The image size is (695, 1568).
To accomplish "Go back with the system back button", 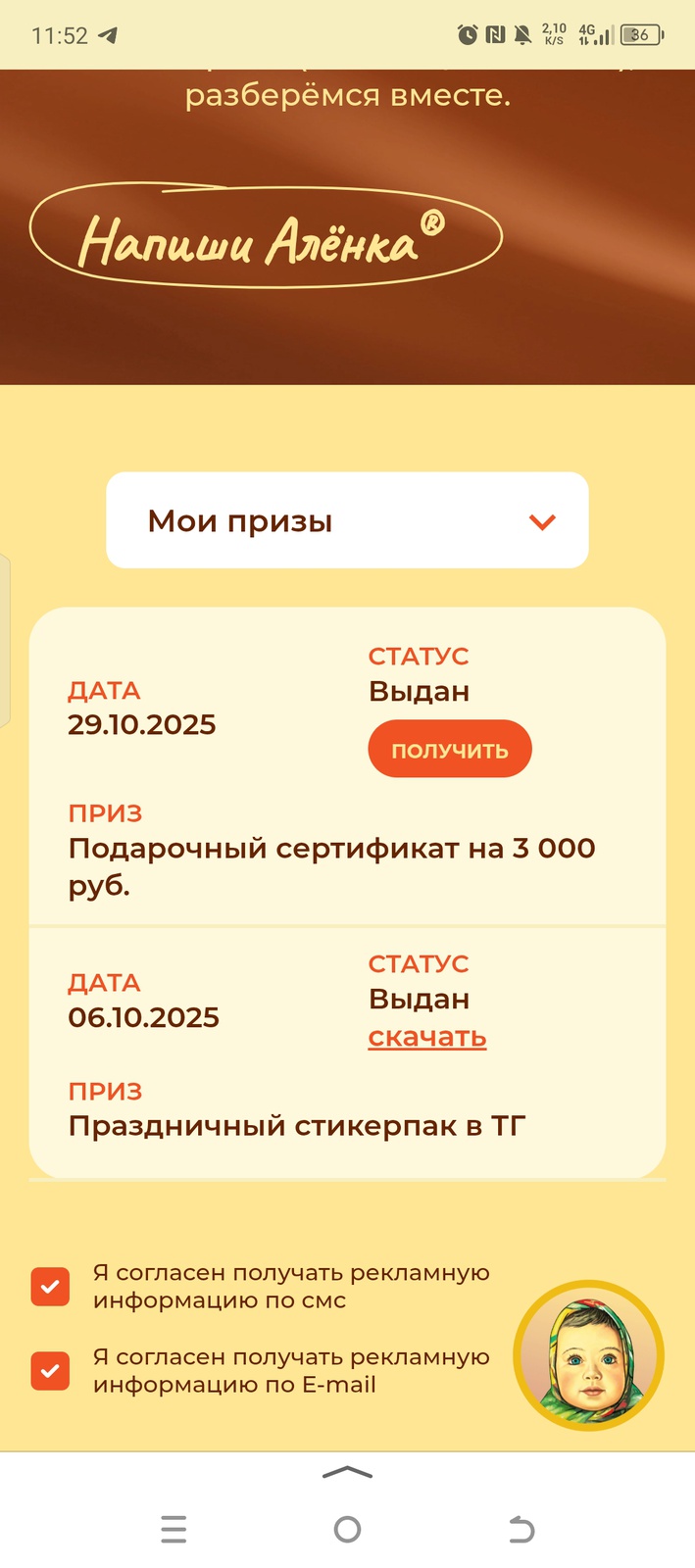I will tap(521, 1529).
